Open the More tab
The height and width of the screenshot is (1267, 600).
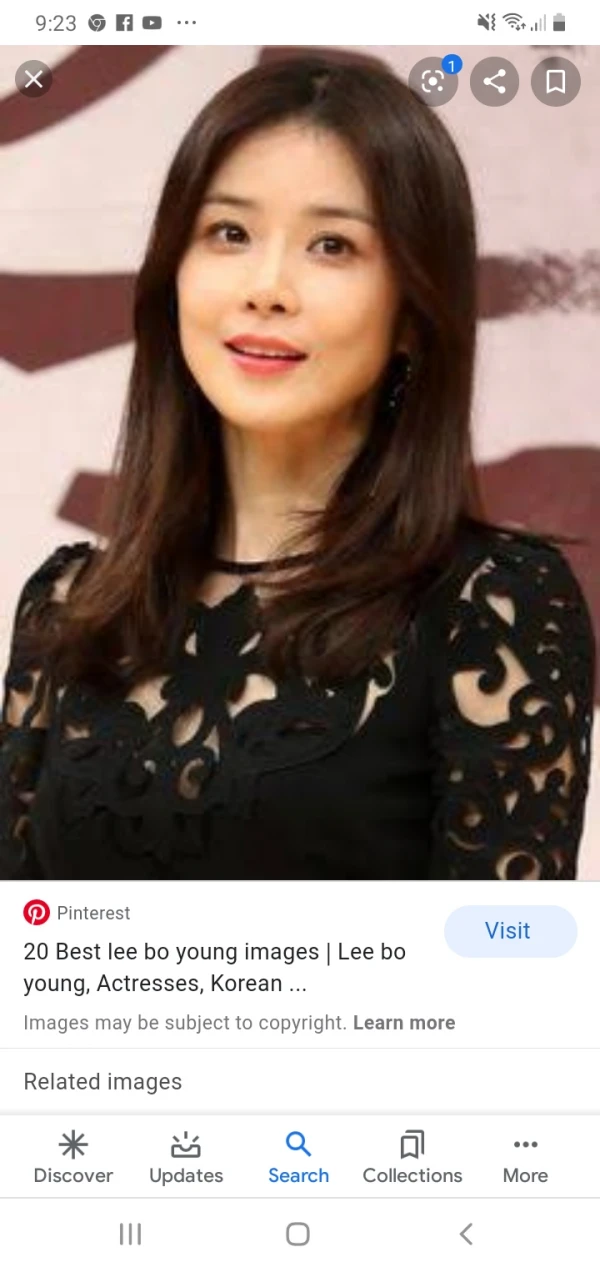[525, 1158]
